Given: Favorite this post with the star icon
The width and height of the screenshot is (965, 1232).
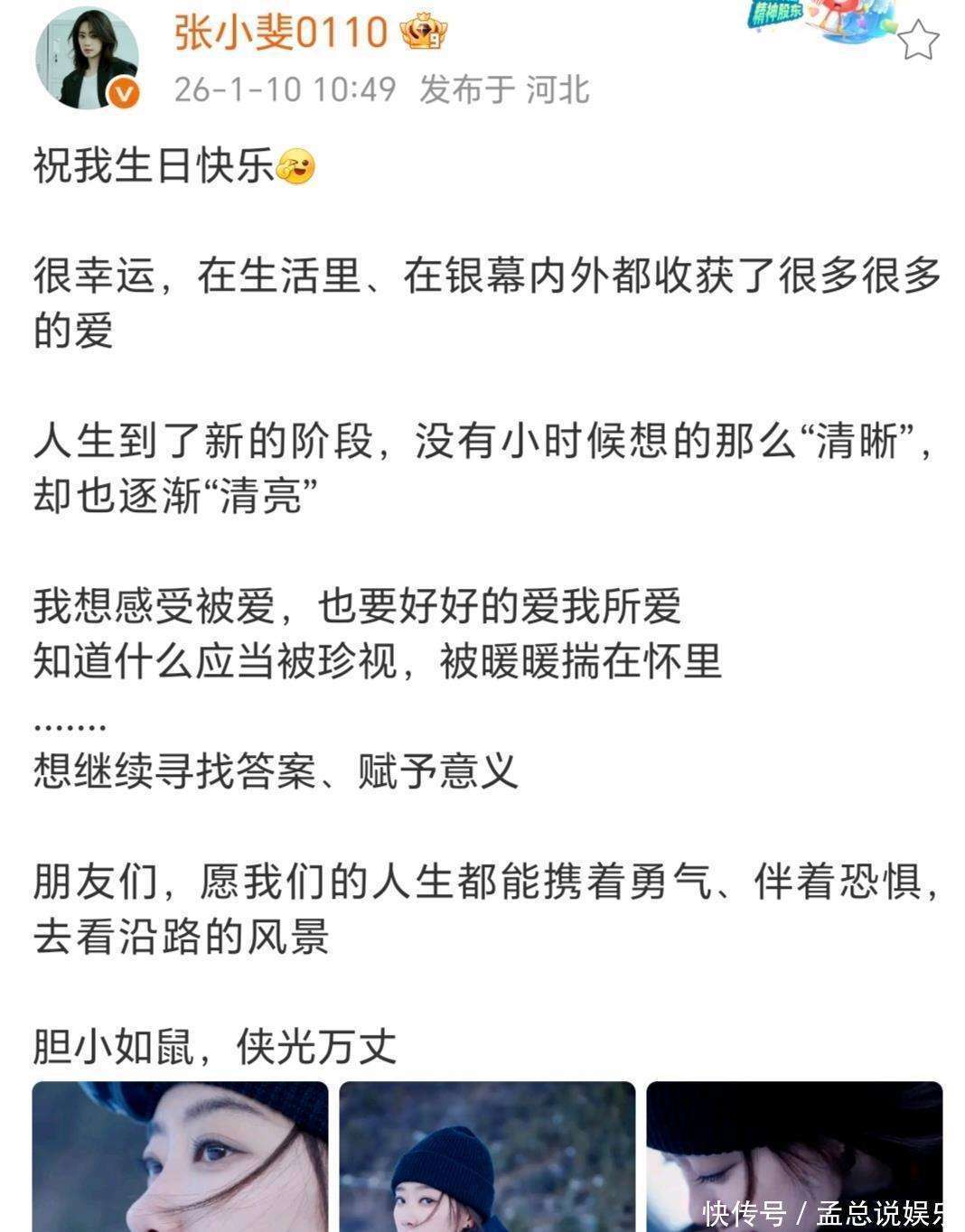Looking at the screenshot, I should tap(919, 41).
